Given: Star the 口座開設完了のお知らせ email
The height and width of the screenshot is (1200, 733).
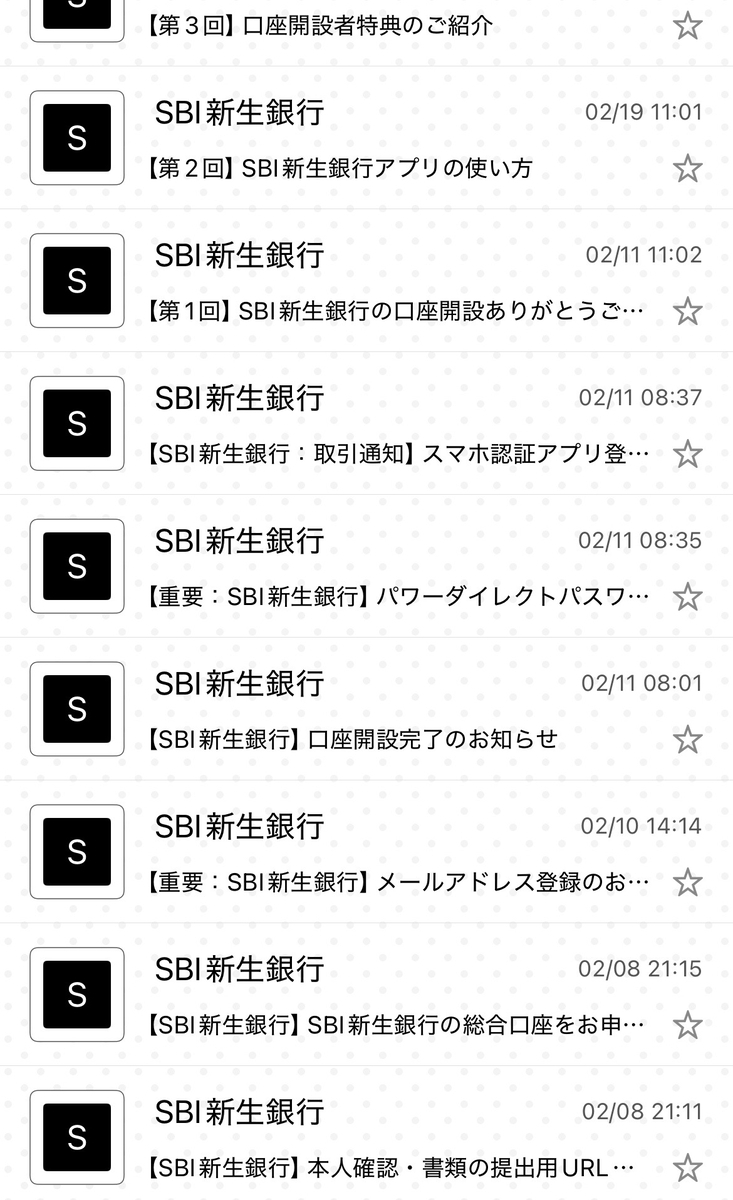Looking at the screenshot, I should (687, 740).
